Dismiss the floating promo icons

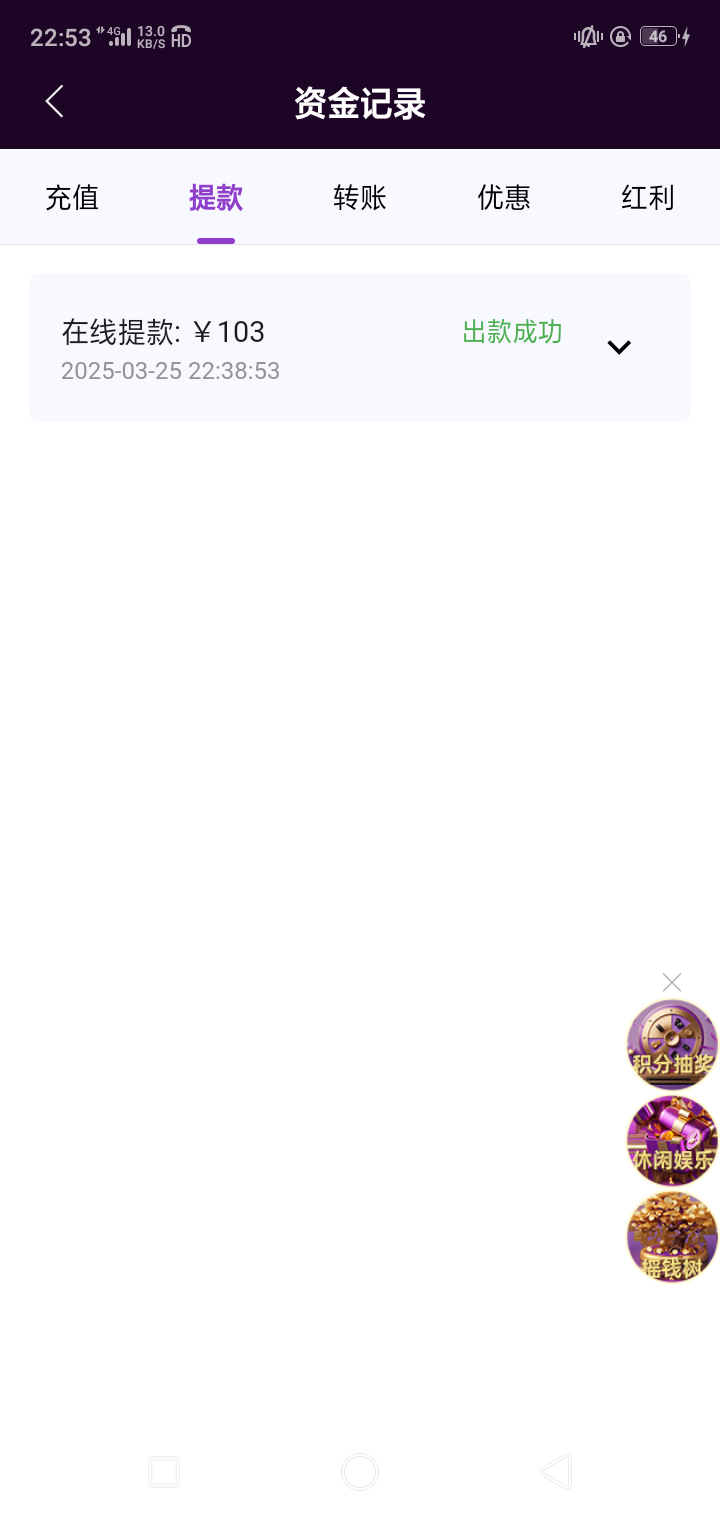point(672,982)
